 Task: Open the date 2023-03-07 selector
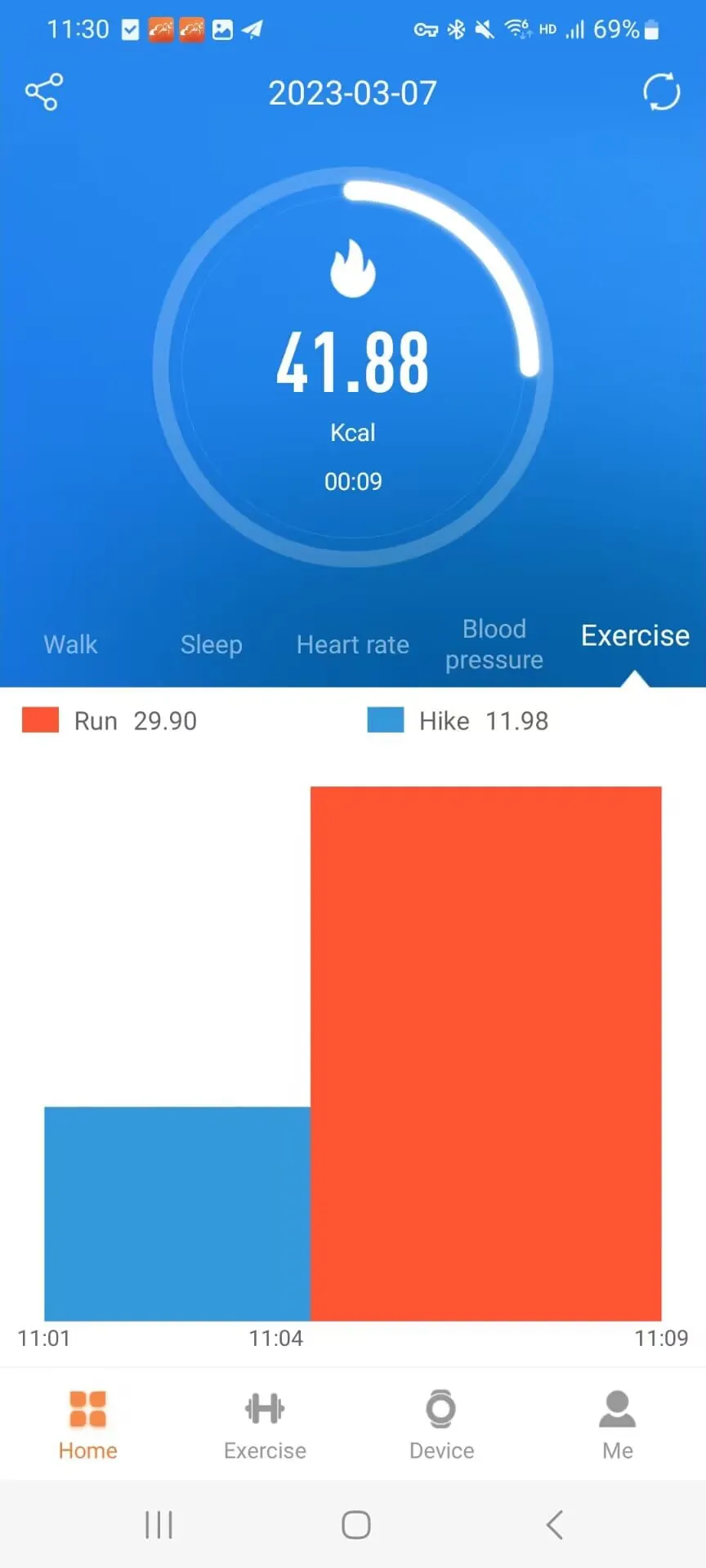353,92
